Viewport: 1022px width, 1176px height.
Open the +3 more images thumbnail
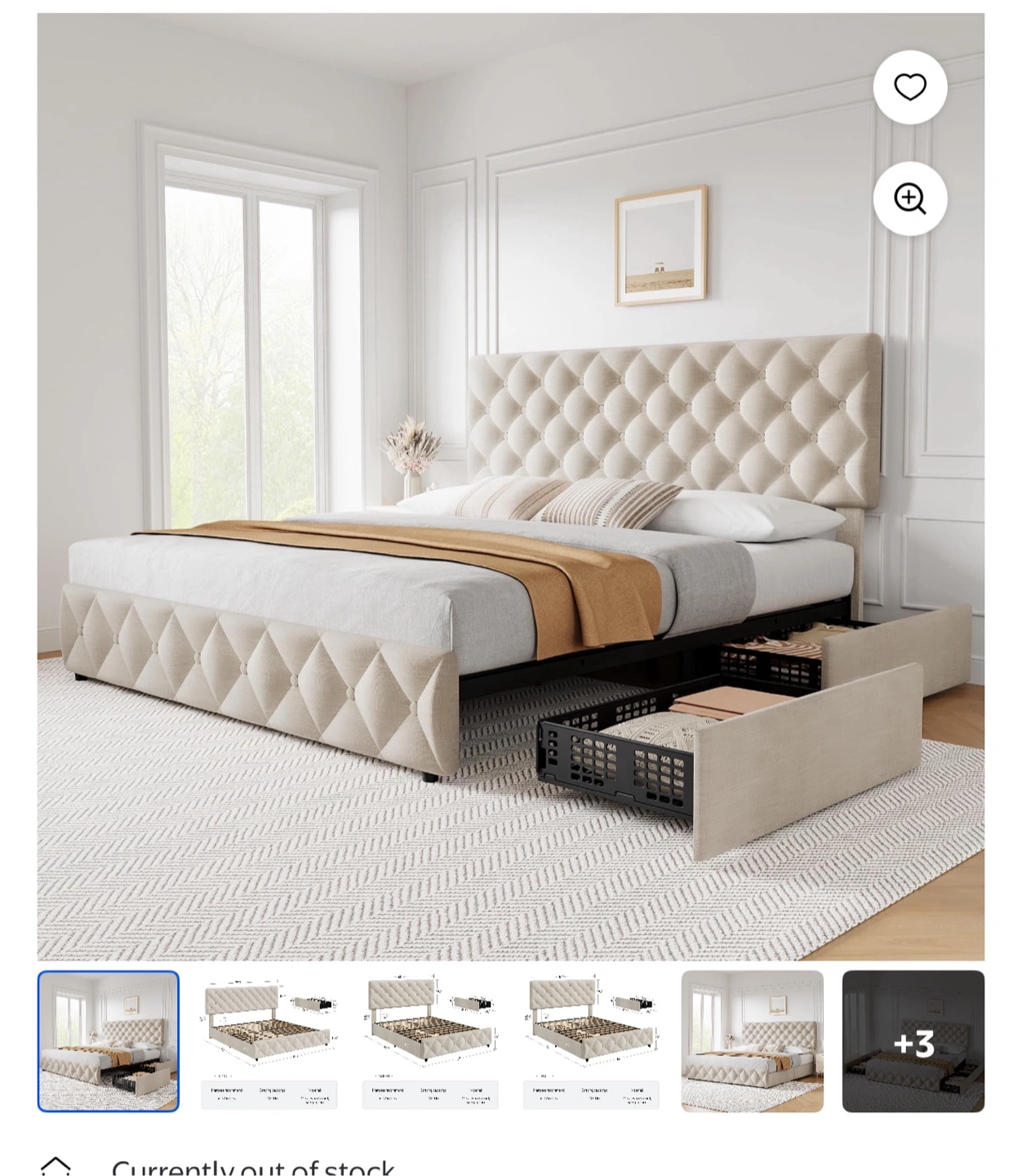(913, 1041)
